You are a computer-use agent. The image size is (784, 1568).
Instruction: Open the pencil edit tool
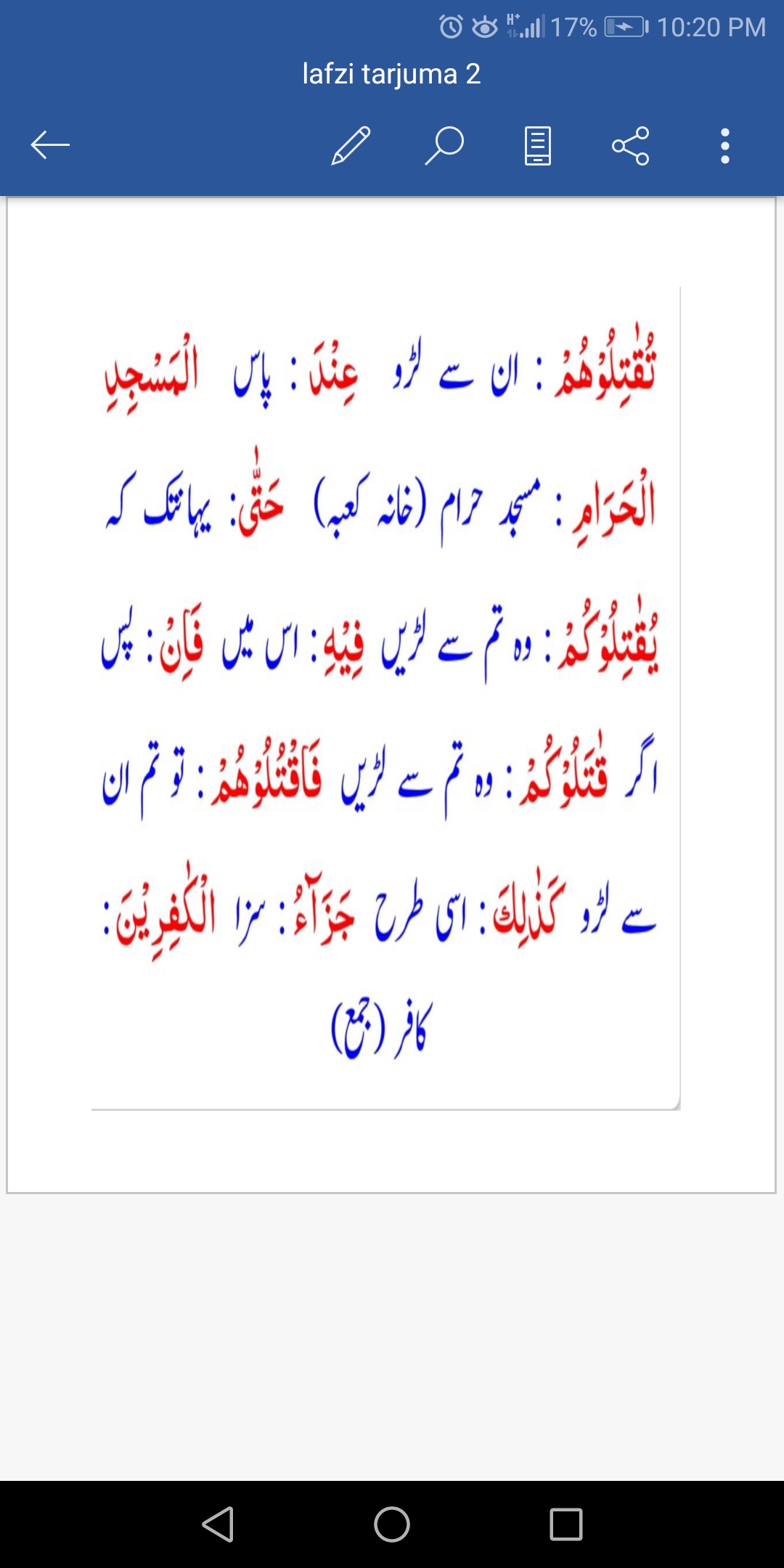tap(351, 145)
